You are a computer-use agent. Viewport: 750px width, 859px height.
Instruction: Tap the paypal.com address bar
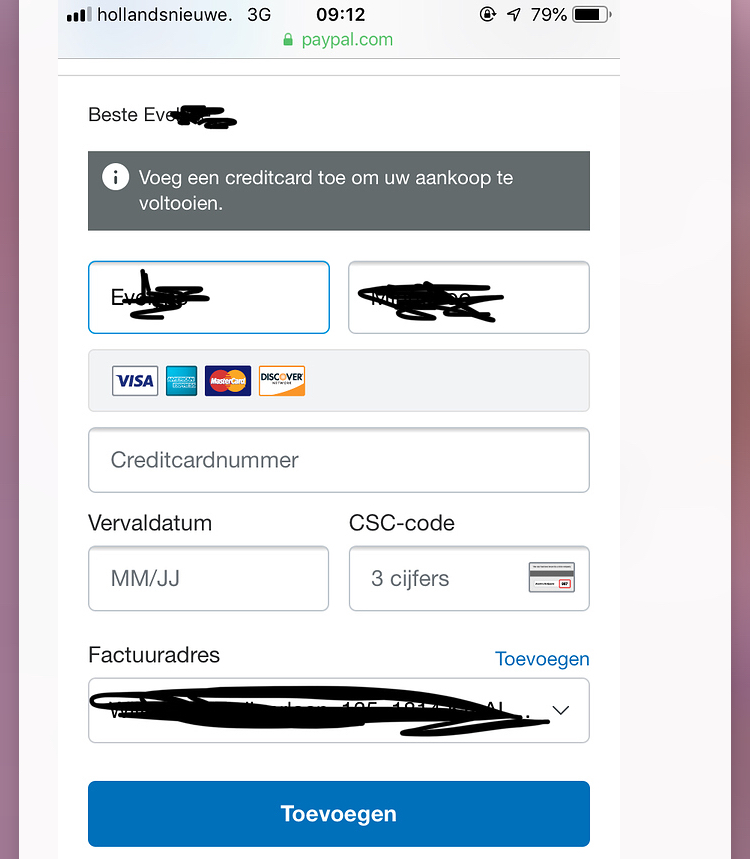[338, 40]
